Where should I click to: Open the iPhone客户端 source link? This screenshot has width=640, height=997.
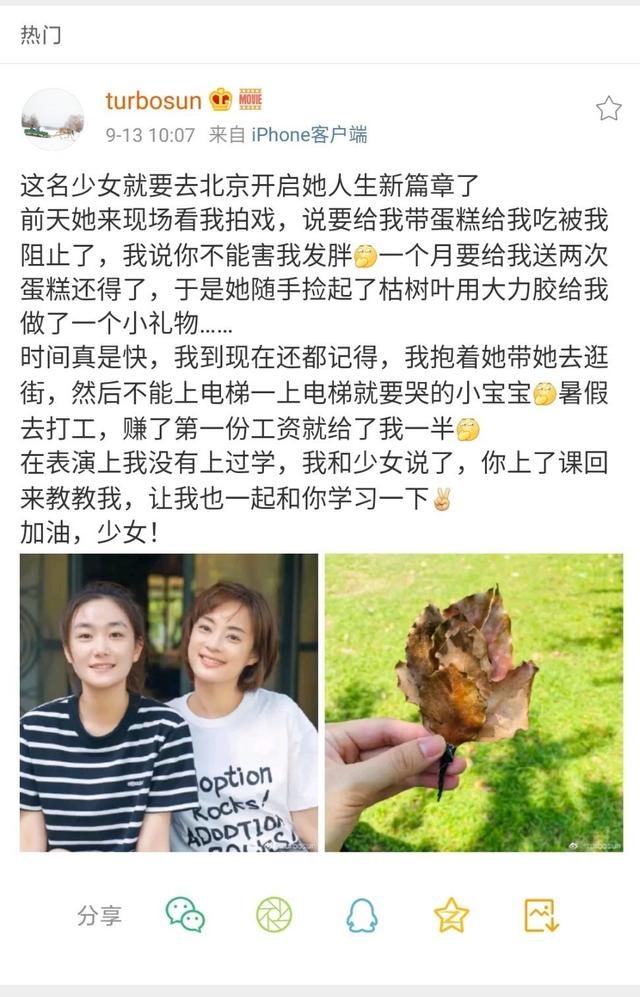308,134
